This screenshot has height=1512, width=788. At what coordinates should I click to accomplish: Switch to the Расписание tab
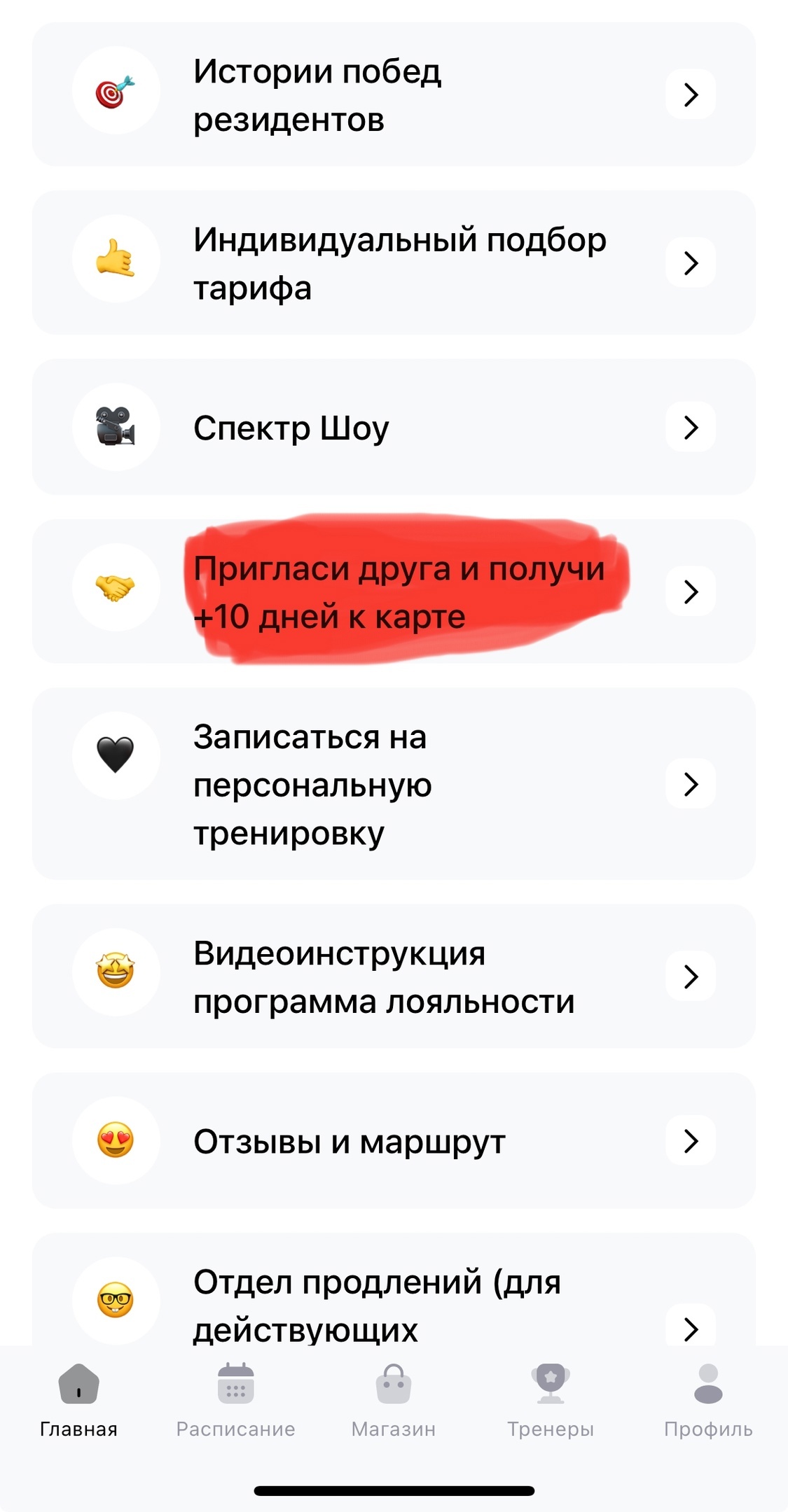pyautogui.click(x=236, y=1400)
